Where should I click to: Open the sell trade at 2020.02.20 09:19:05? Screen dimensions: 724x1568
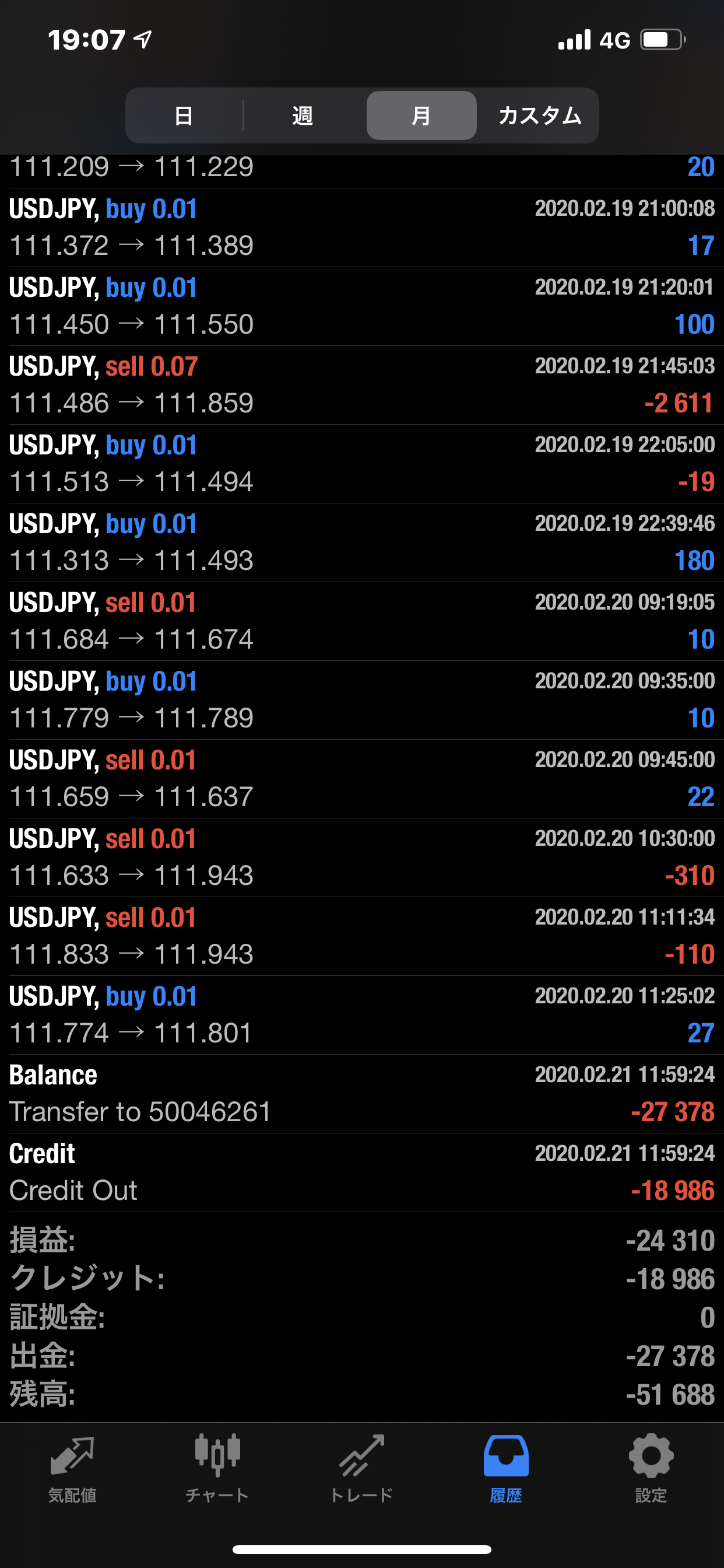click(x=361, y=621)
